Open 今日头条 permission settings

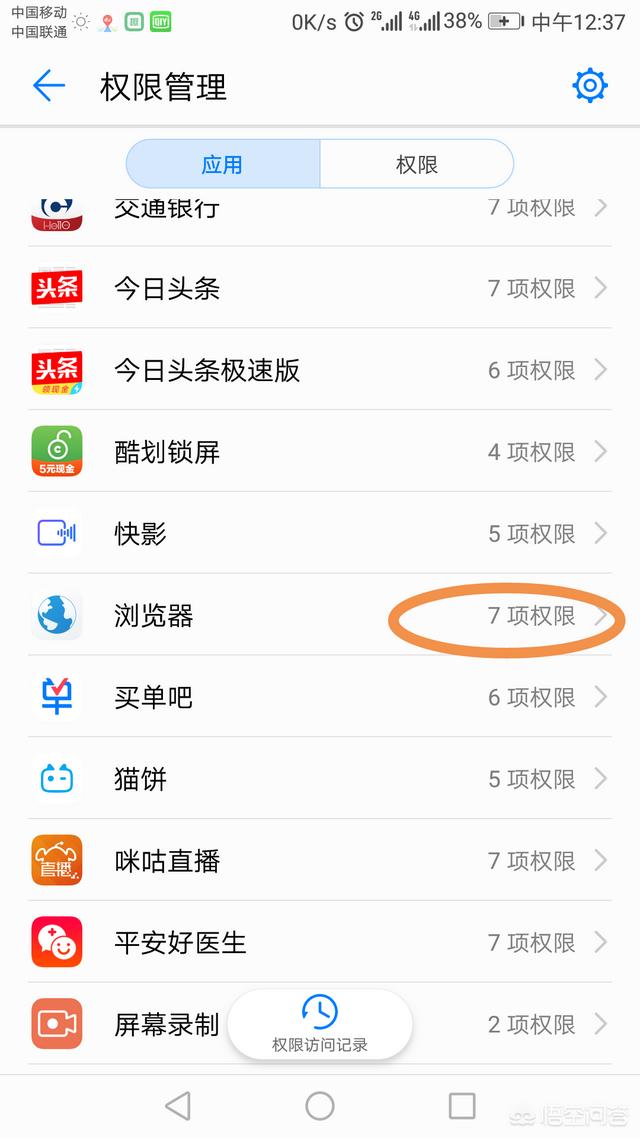coord(320,289)
